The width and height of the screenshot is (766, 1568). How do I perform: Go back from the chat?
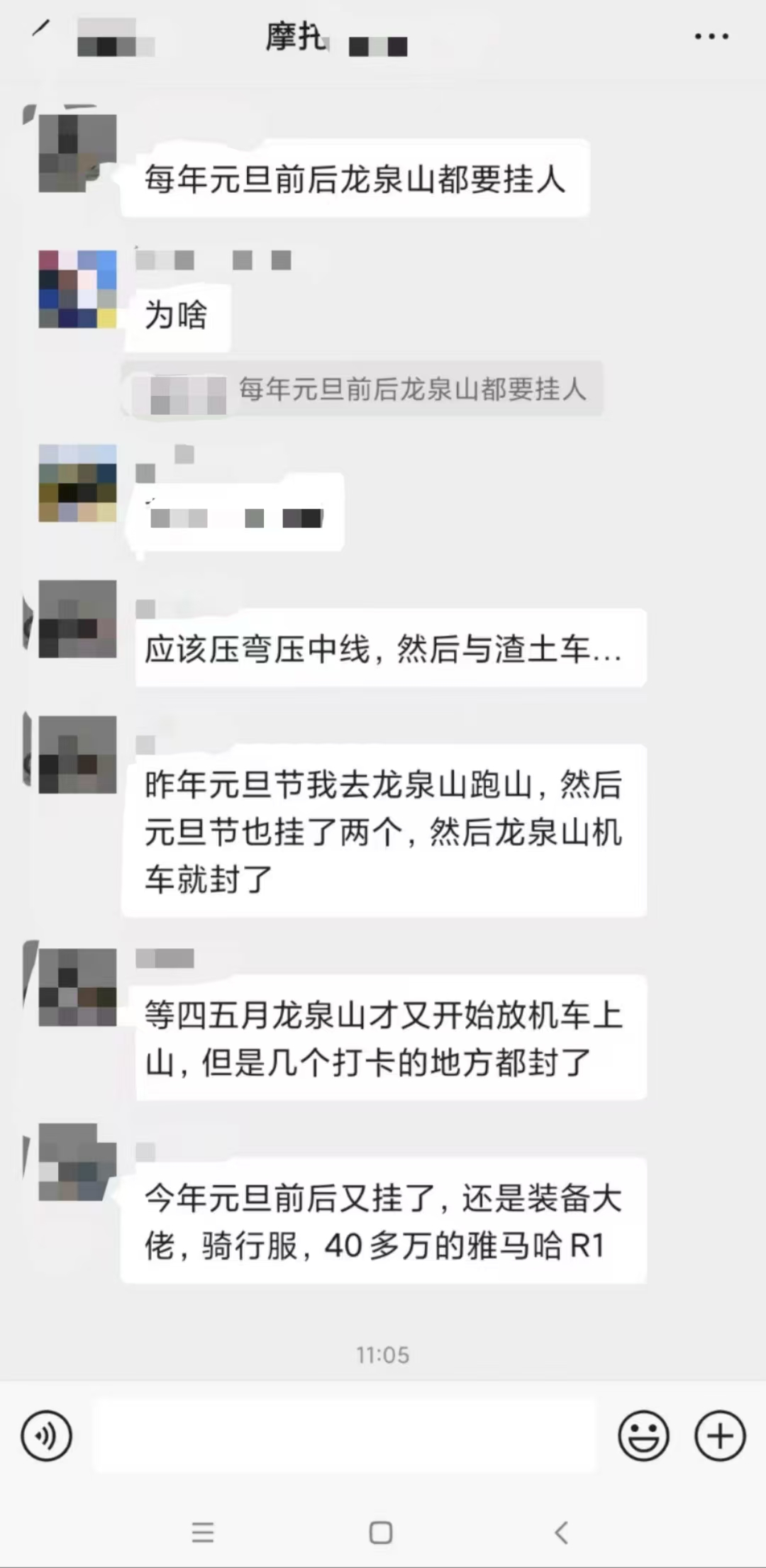click(41, 30)
